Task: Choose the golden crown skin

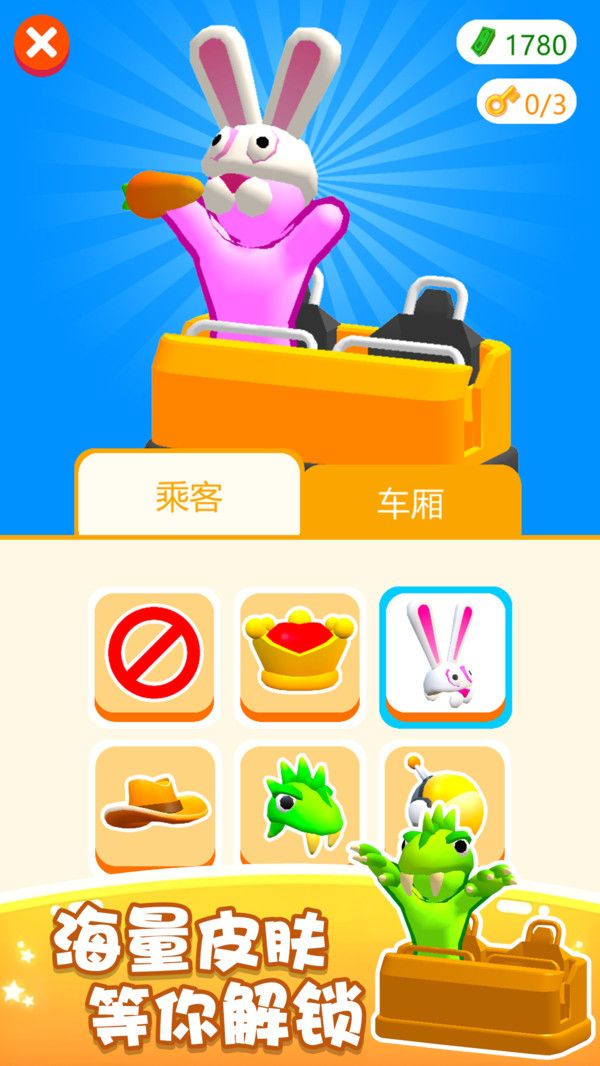Action: 300,654
